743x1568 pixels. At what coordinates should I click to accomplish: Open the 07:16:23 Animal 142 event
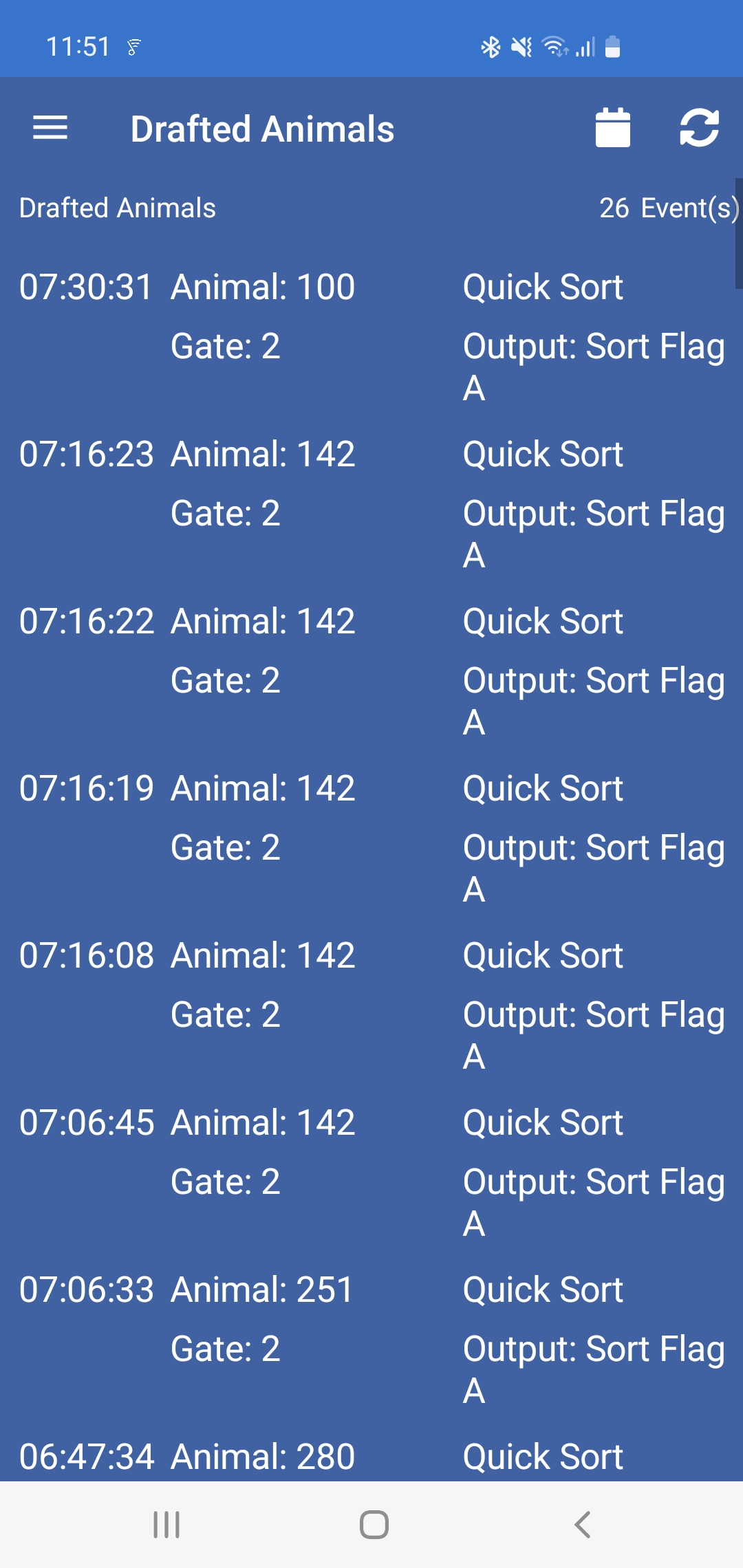click(371, 502)
